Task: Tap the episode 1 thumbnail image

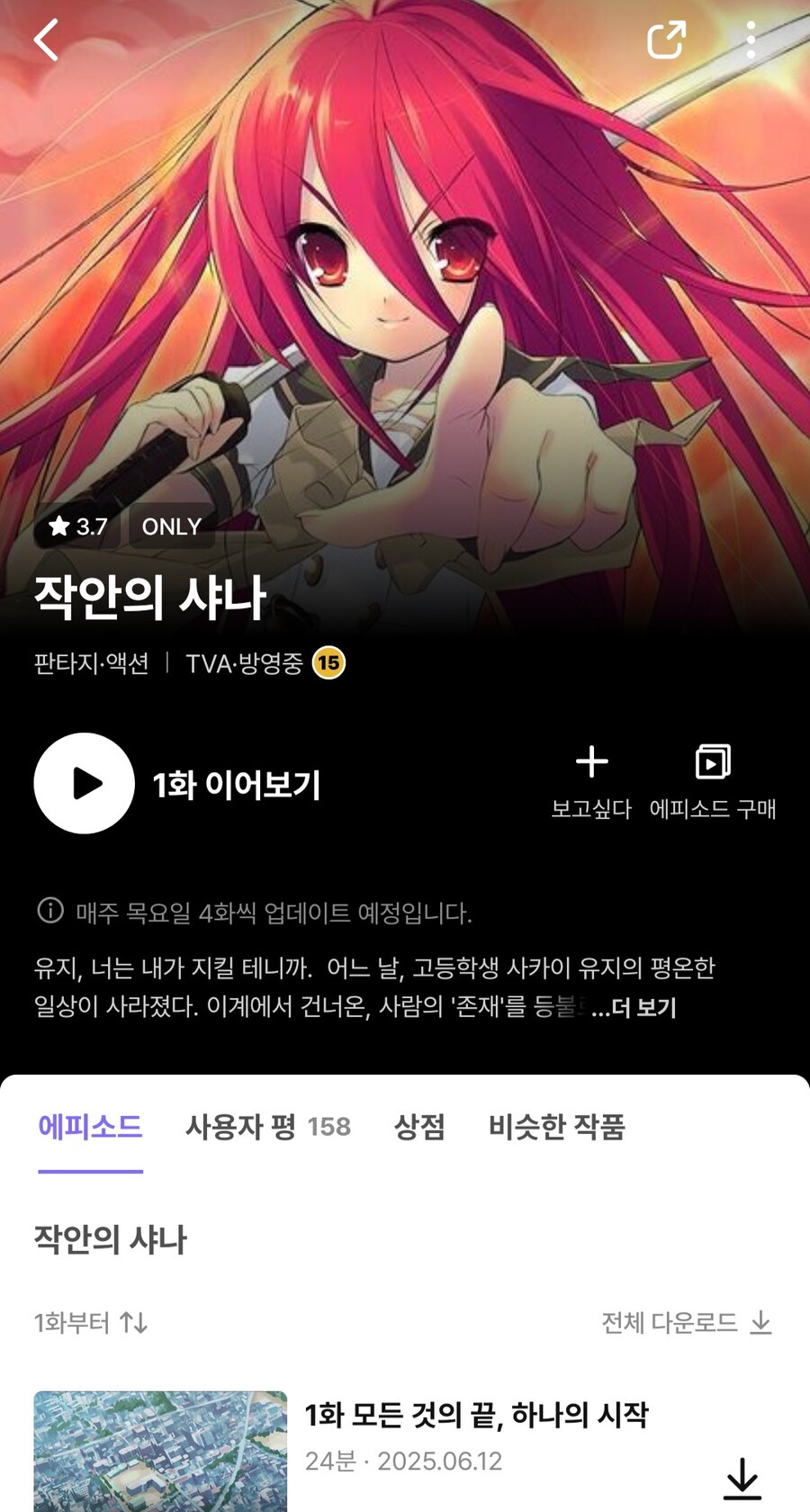Action: [159, 1451]
